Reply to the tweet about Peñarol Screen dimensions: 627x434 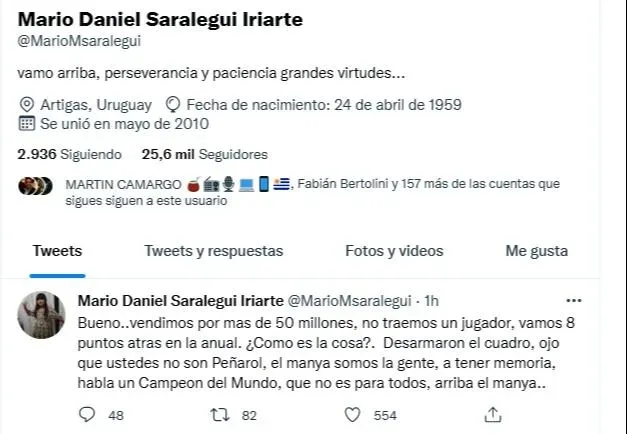coord(87,414)
